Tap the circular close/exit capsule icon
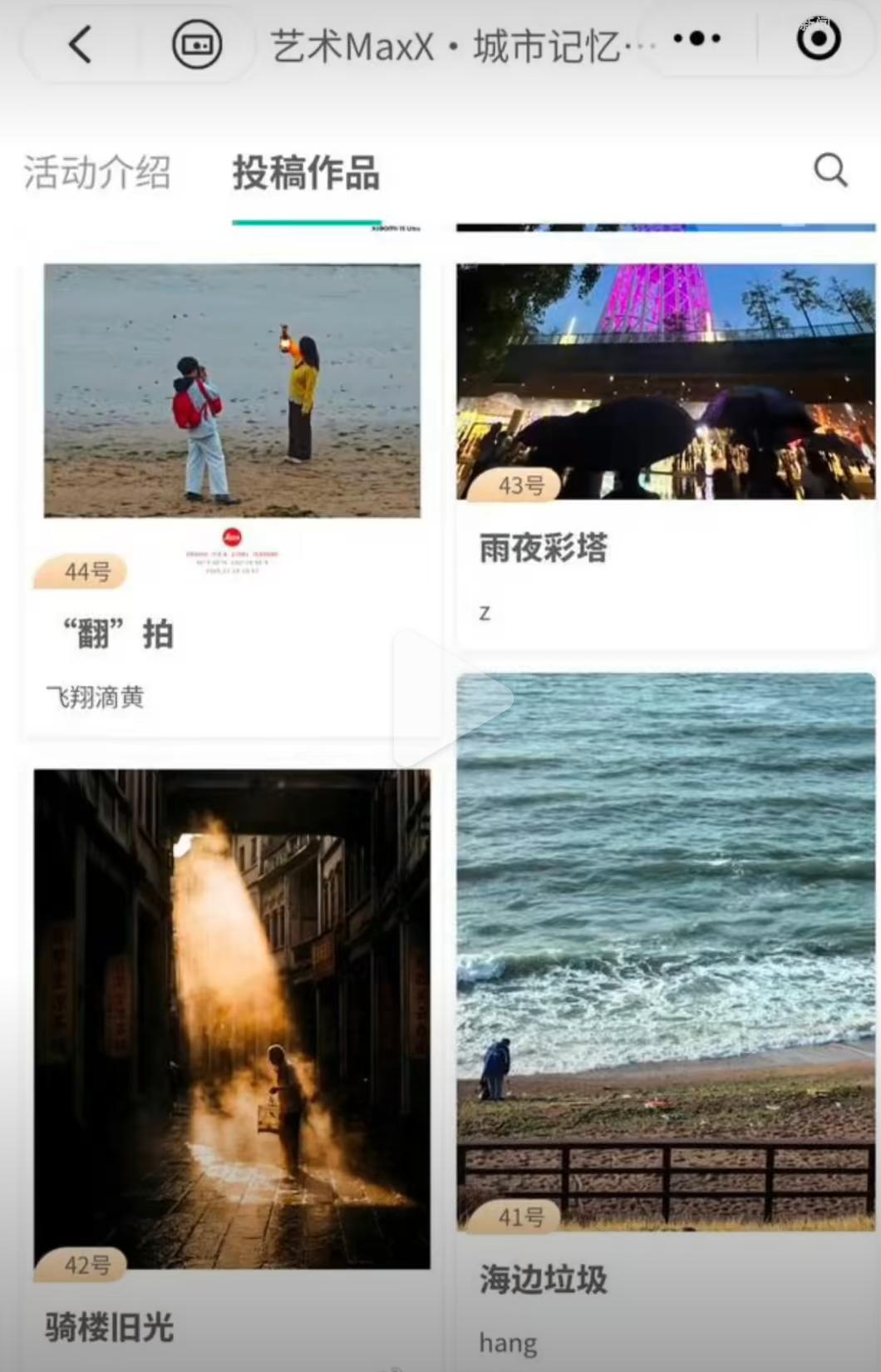This screenshot has width=881, height=1372. (817, 37)
